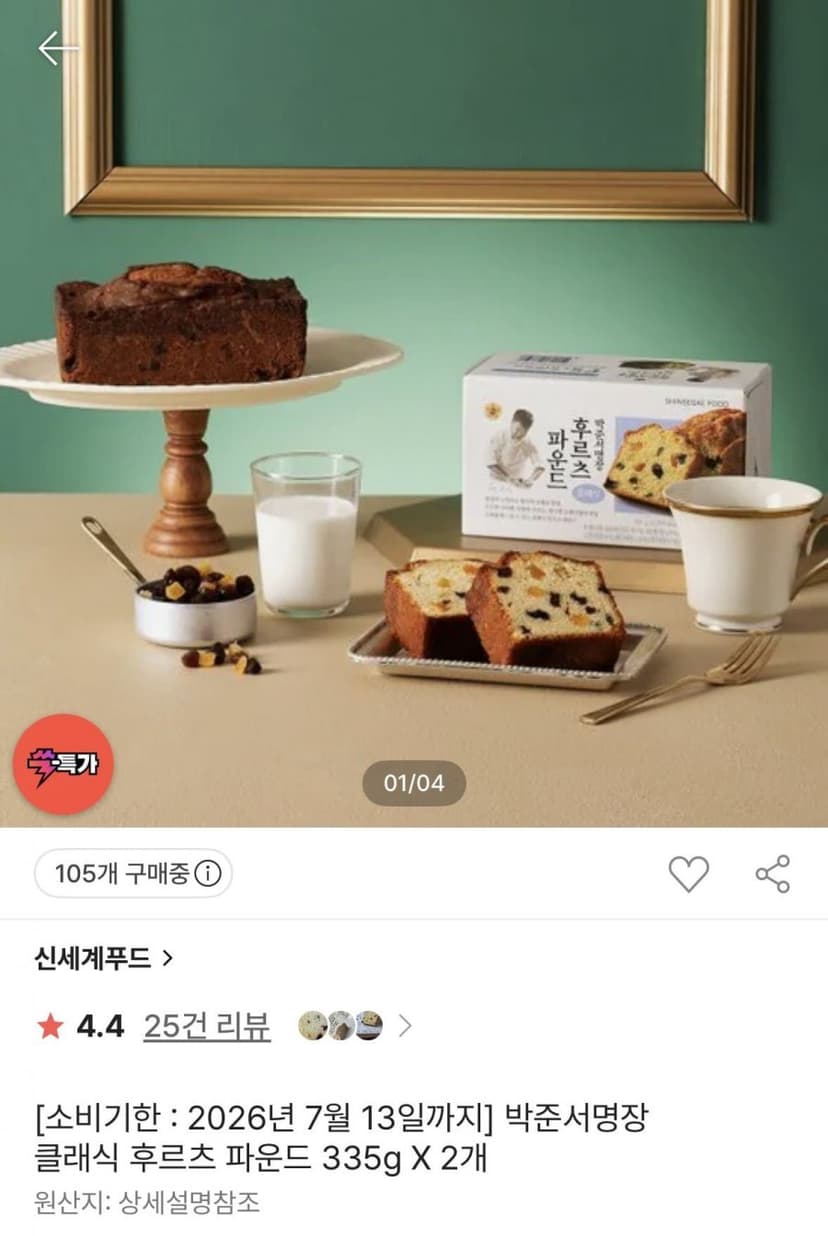Go back with the top-left arrow
828x1236 pixels.
(57, 48)
